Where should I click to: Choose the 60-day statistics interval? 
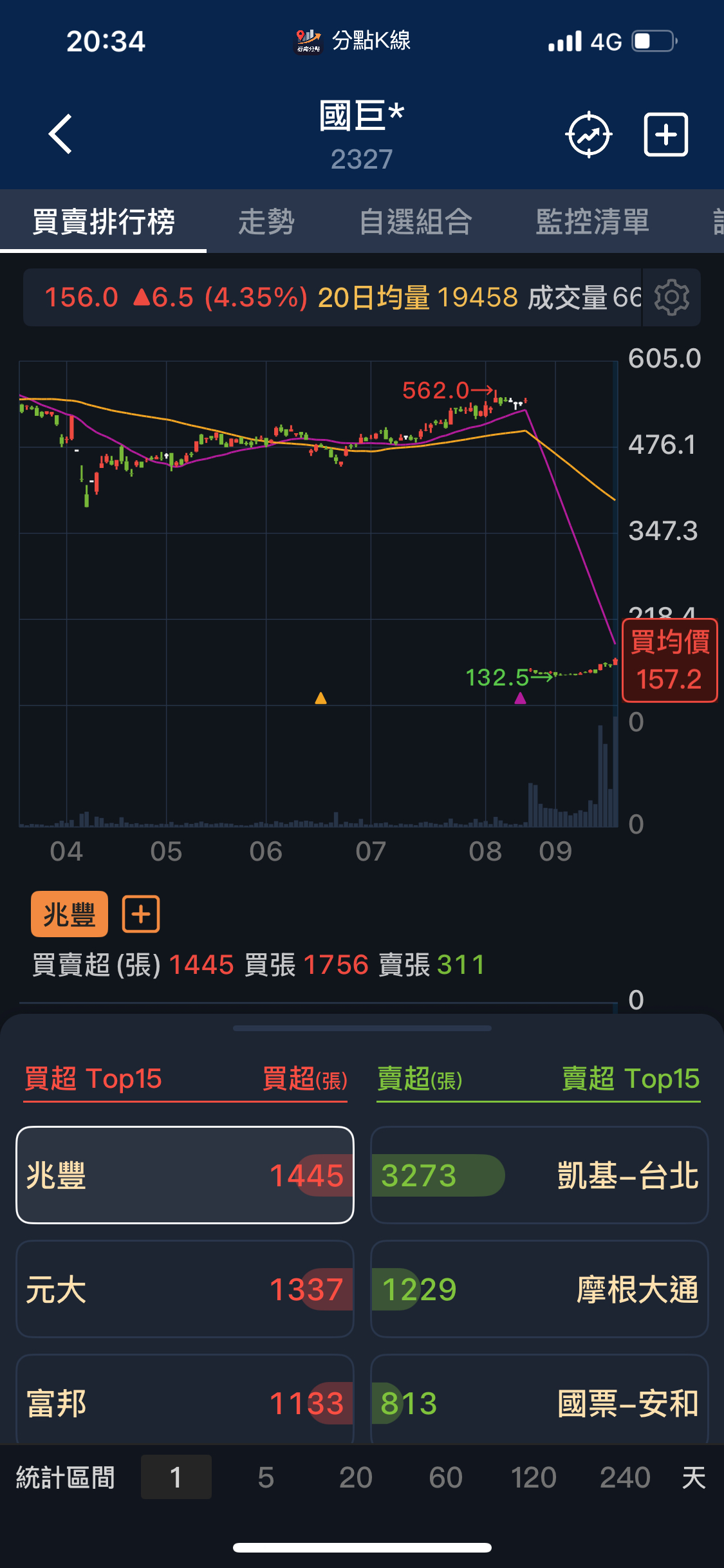(445, 1477)
